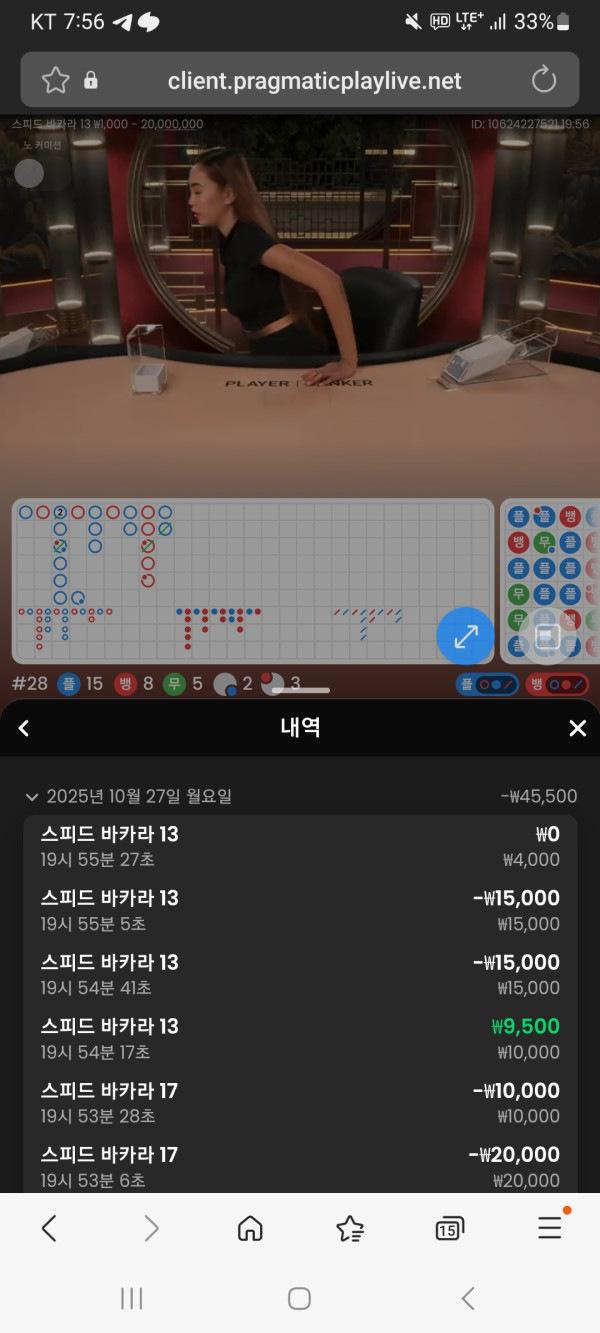This screenshot has width=600, height=1333.
Task: Open the 19시 54분 41초 스피드 바카라 13 record
Action: click(300, 974)
